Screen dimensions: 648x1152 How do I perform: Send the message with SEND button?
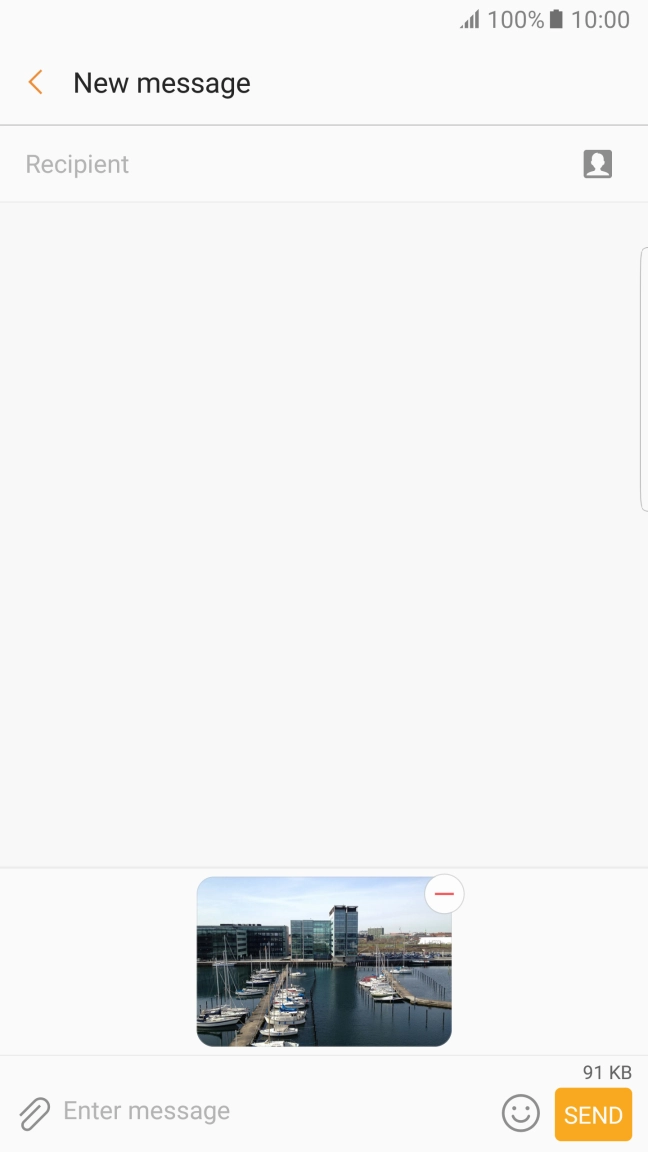click(593, 1114)
